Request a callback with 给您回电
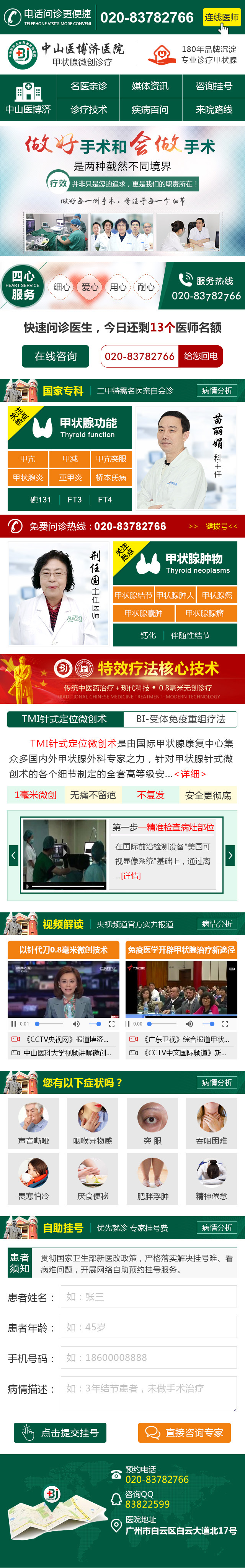The image size is (245, 1568). 201,356
